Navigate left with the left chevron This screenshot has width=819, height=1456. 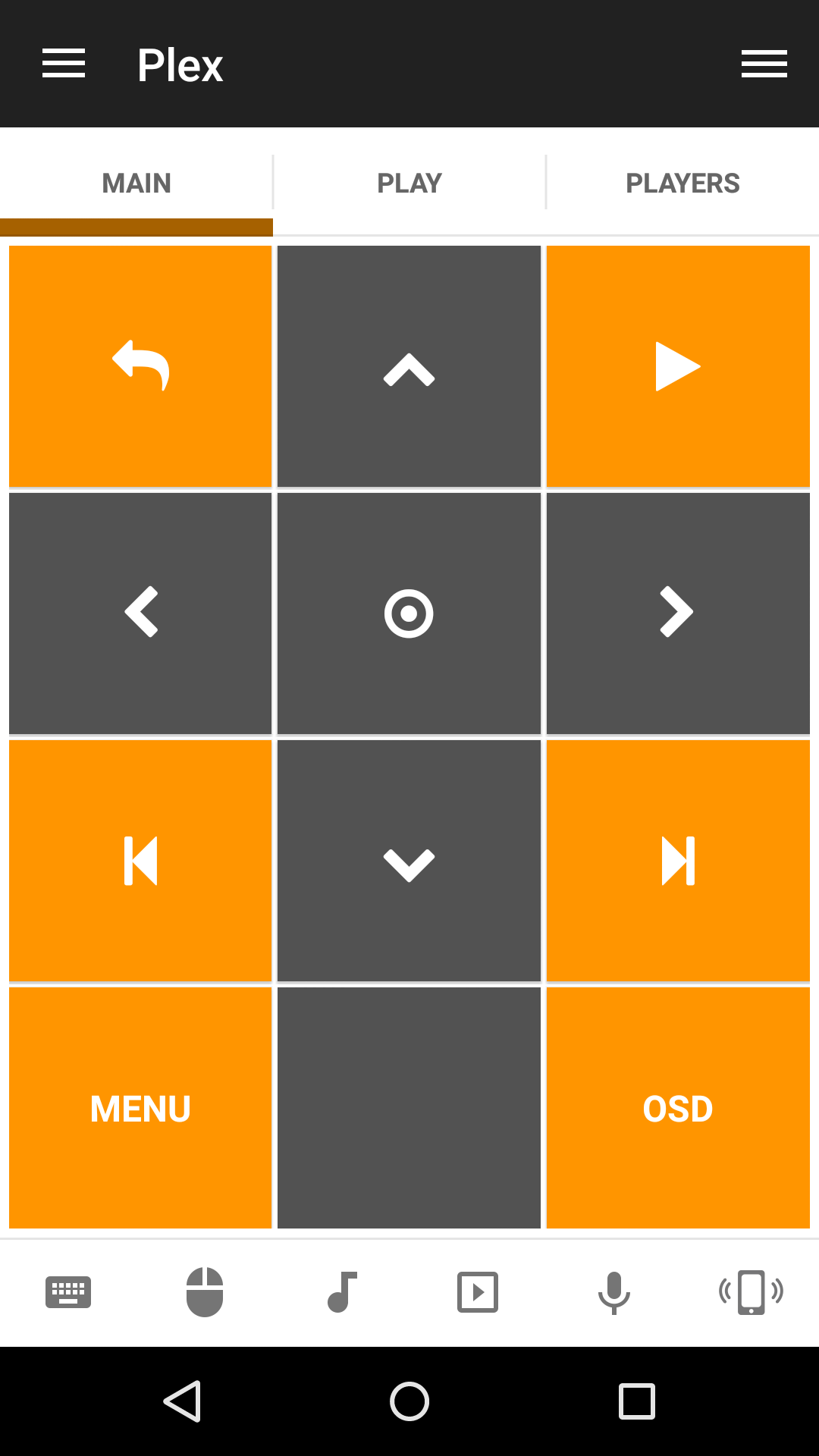(x=140, y=613)
